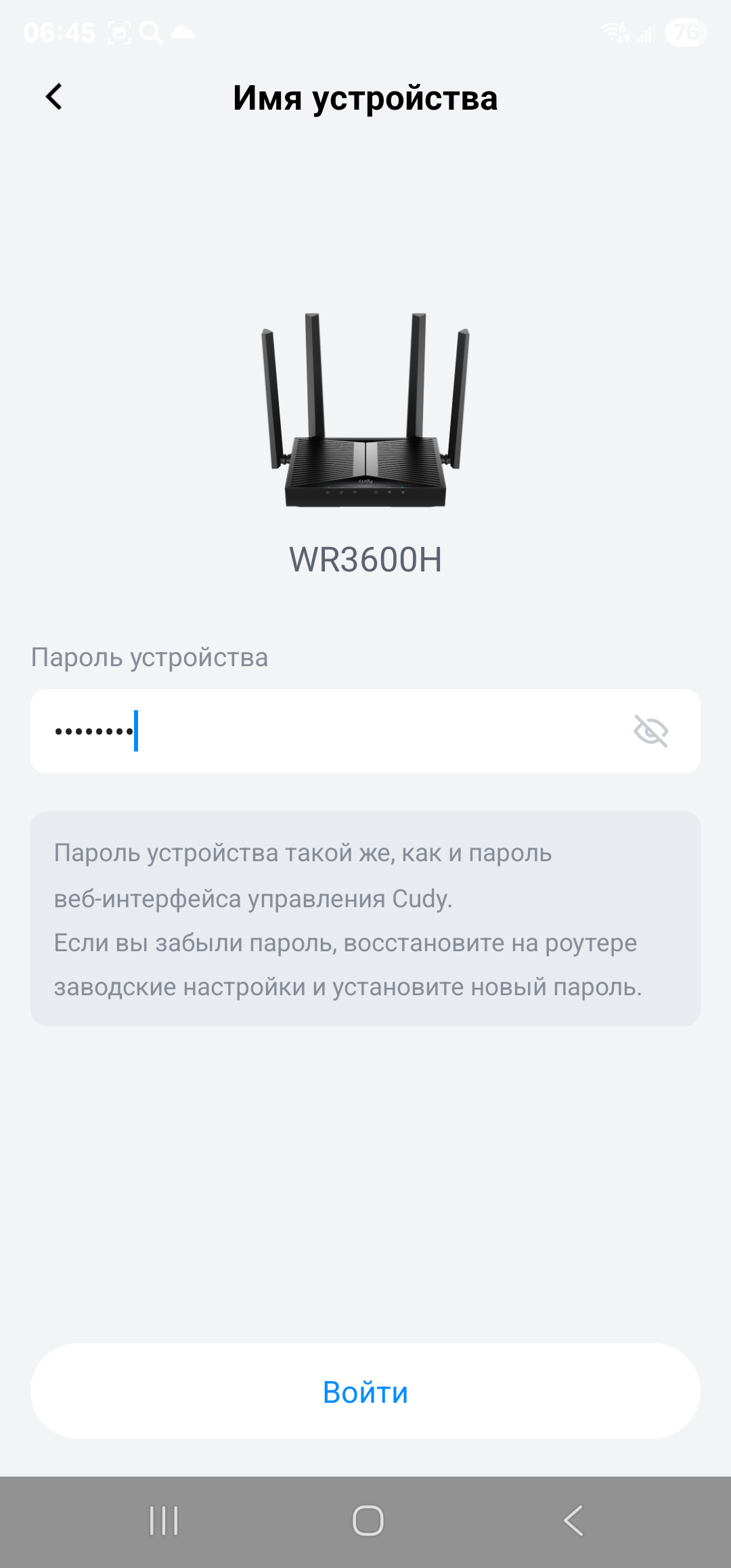This screenshot has width=731, height=1568.
Task: Tap the device password field
Action: click(x=338, y=731)
